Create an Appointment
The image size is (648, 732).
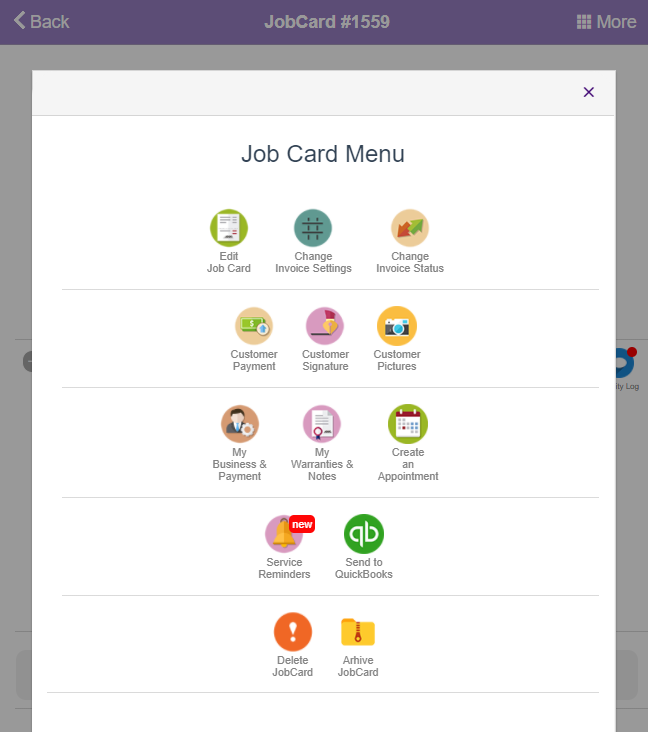(x=408, y=425)
